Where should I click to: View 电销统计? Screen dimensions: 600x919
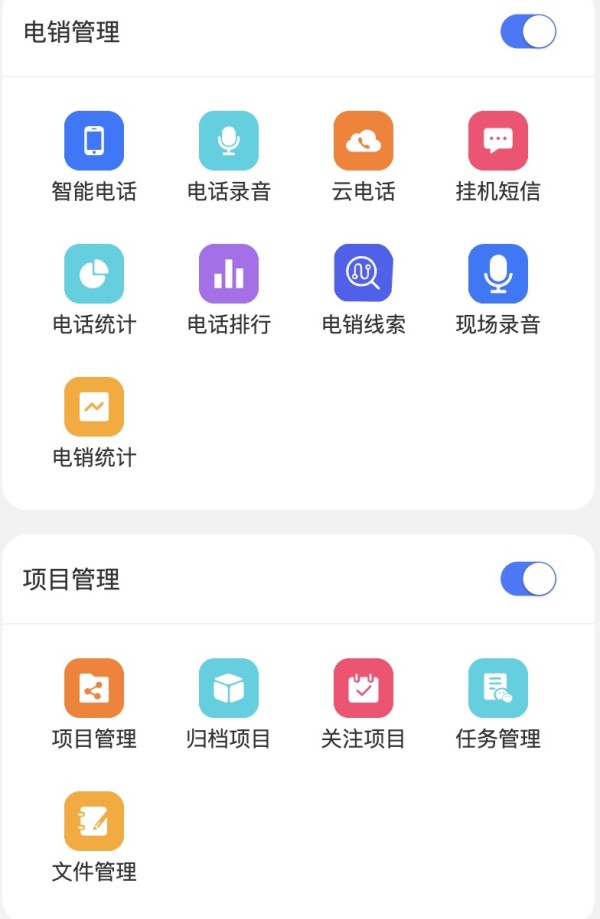tap(94, 407)
